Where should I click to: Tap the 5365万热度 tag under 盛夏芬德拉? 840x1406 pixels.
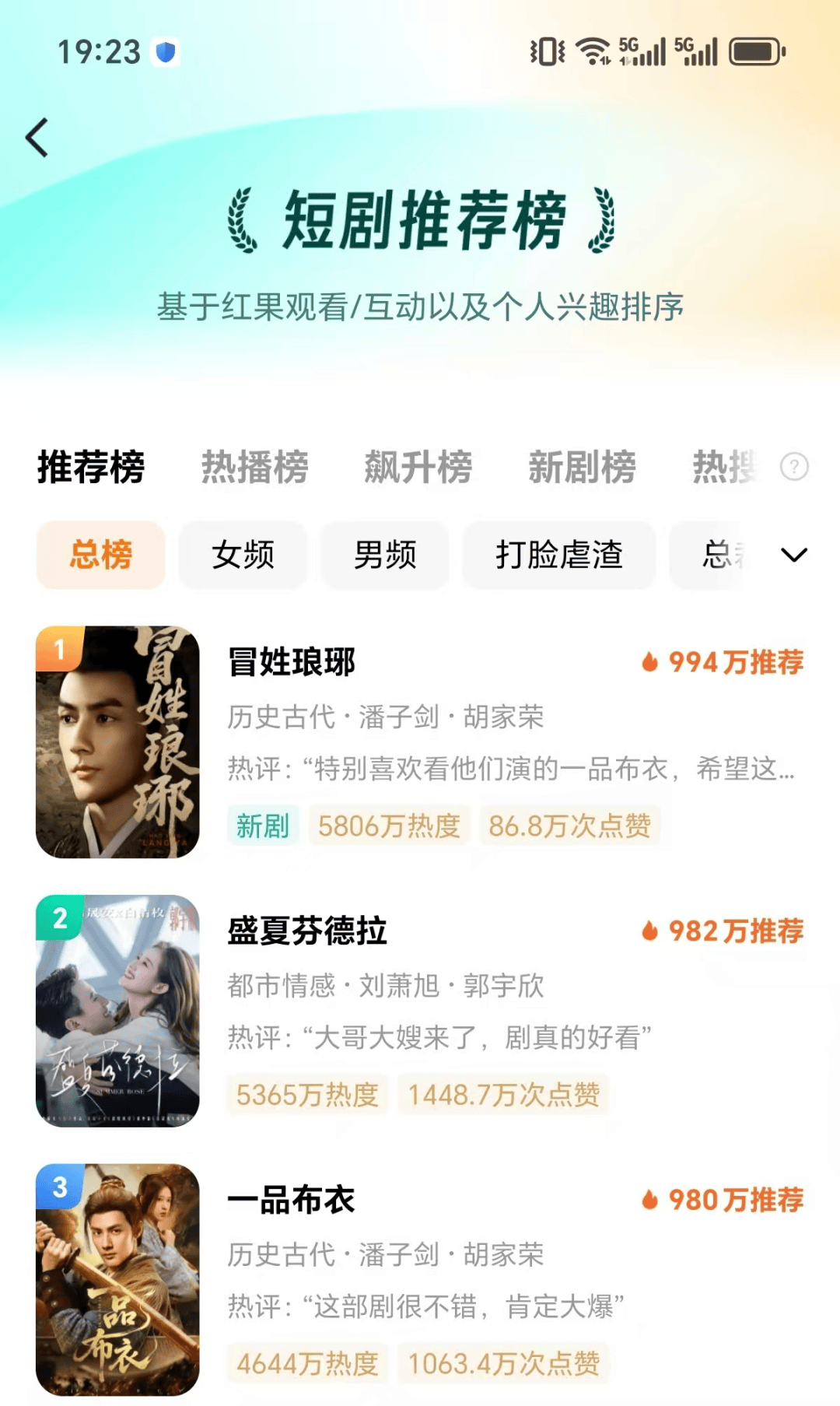click(x=306, y=1095)
